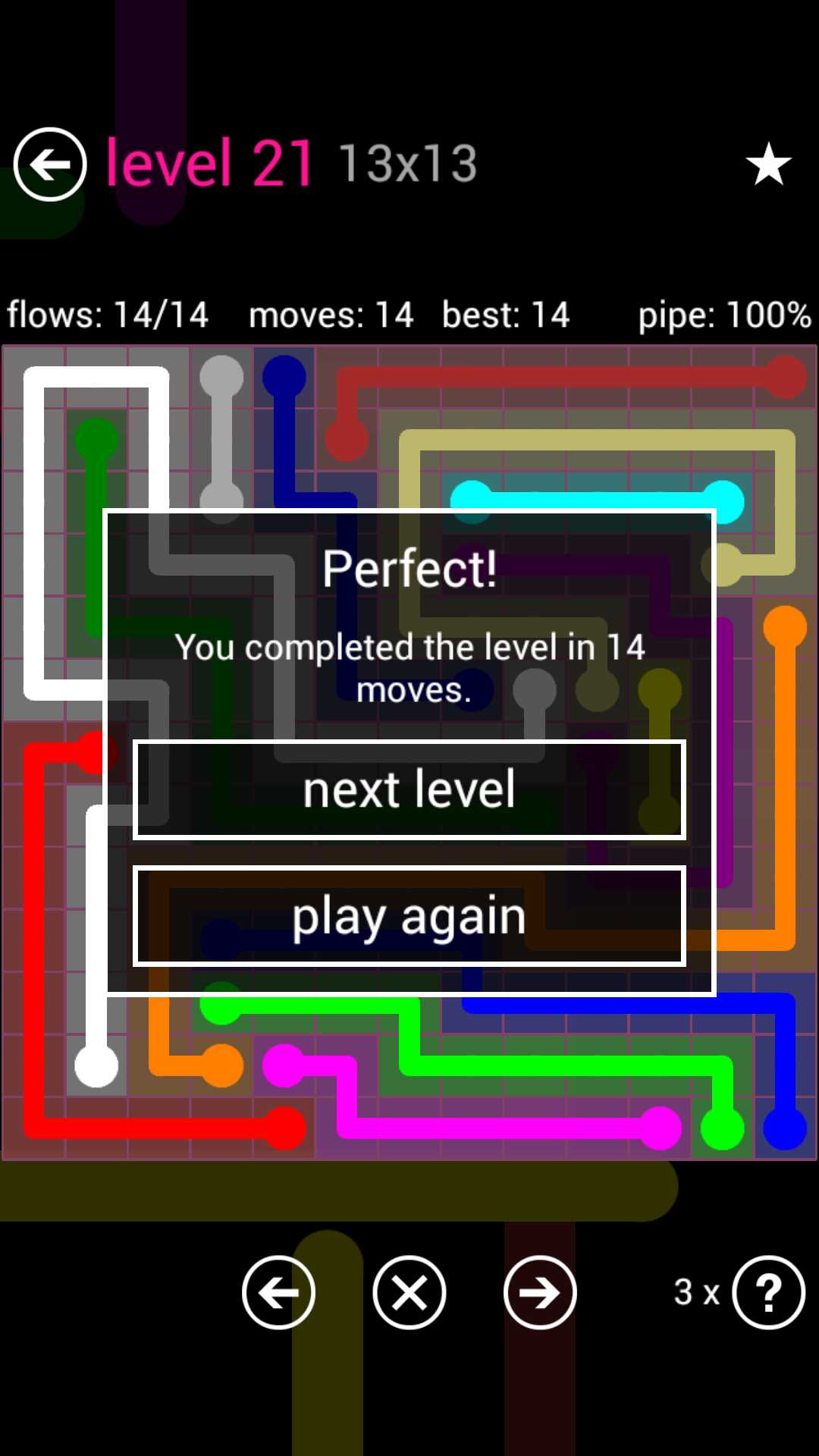
Task: Tap the X reset icon
Action: tap(409, 1293)
